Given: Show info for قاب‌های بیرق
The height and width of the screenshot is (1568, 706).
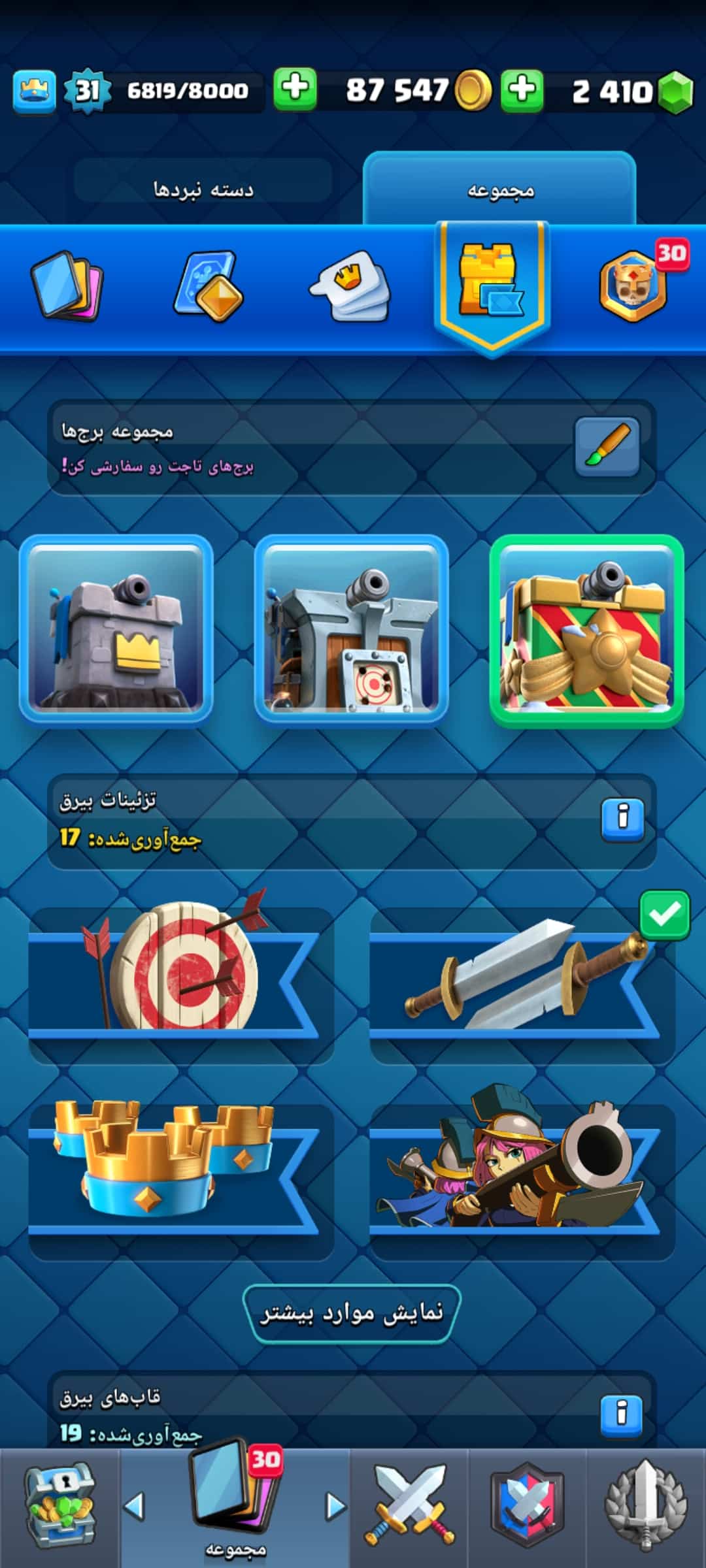Looking at the screenshot, I should 621,1413.
